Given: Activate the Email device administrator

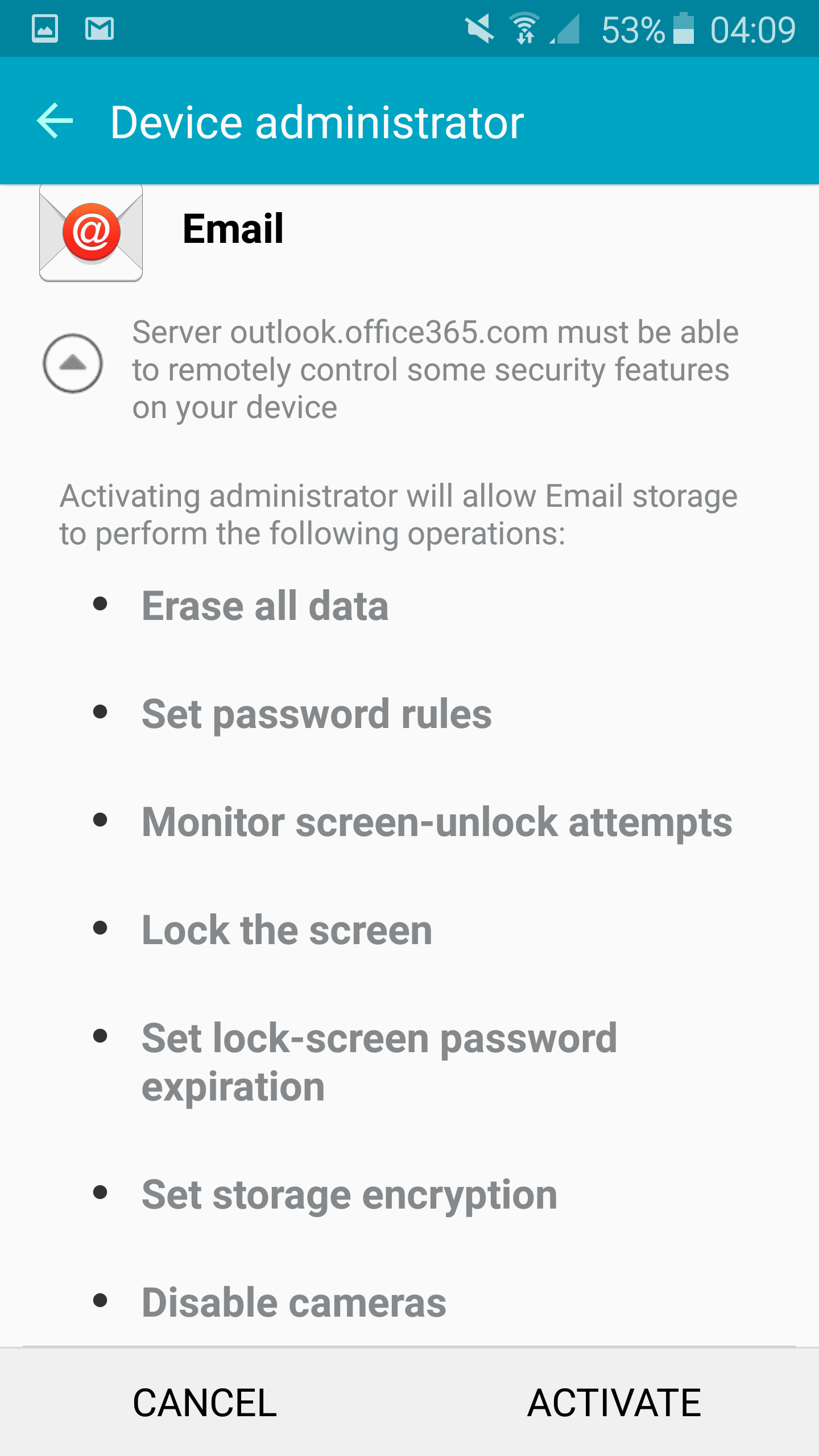Looking at the screenshot, I should click(614, 1403).
